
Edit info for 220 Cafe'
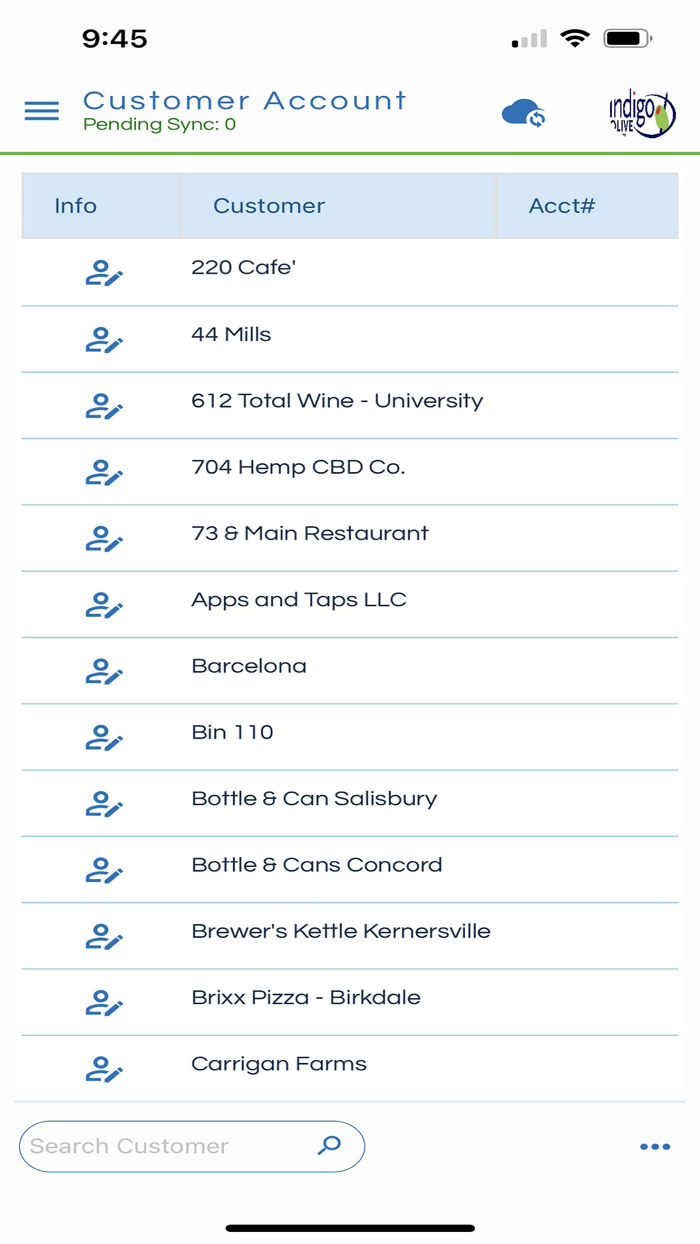tap(103, 273)
